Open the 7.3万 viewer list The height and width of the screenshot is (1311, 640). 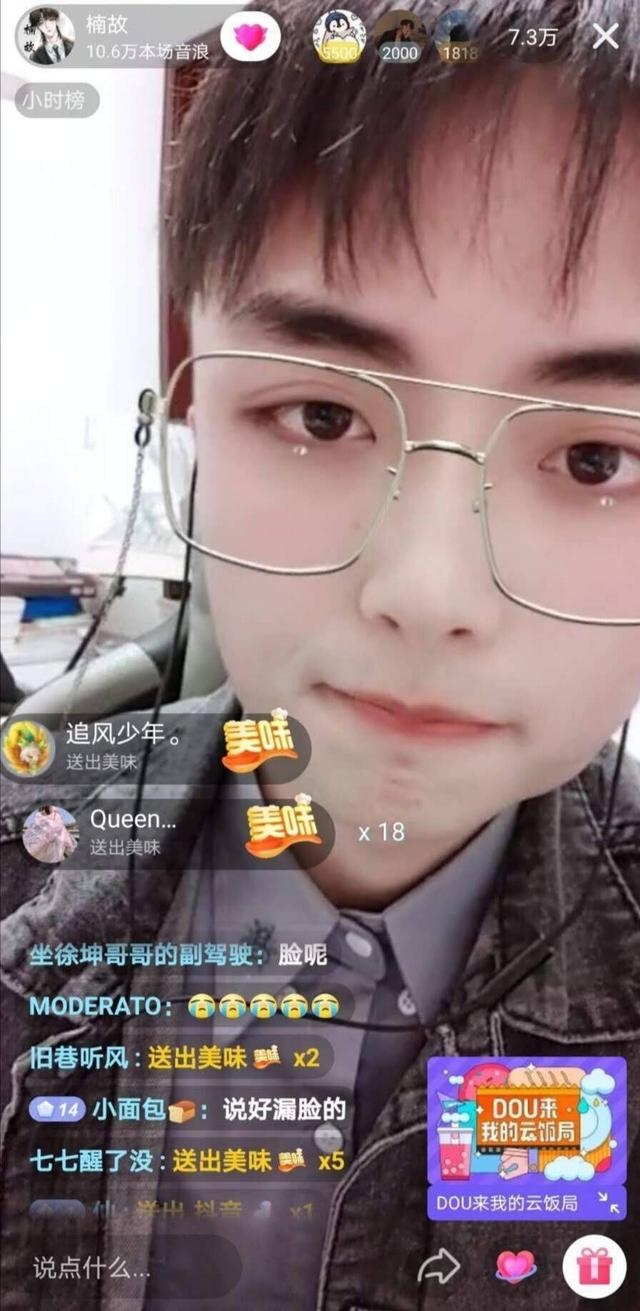pyautogui.click(x=533, y=37)
